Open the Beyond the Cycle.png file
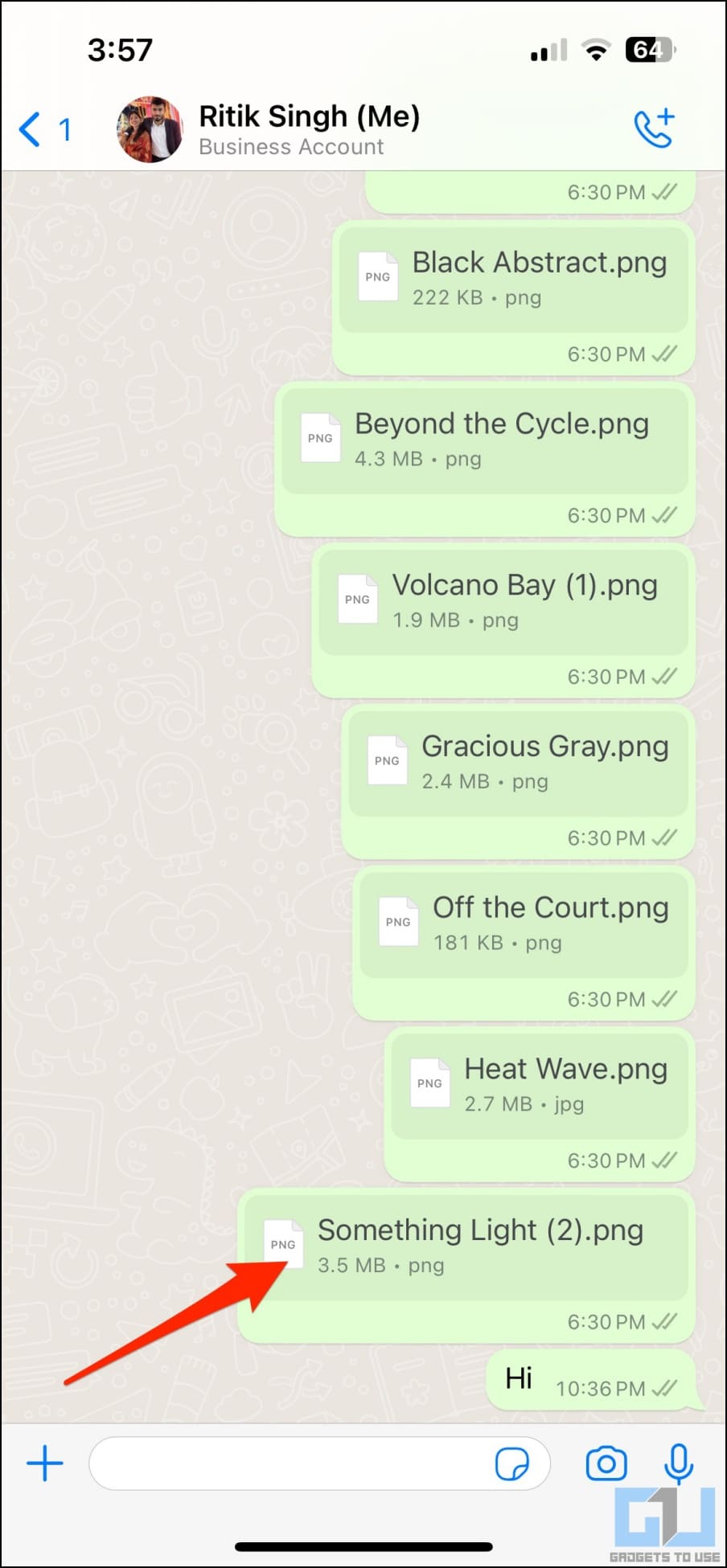 pyautogui.click(x=485, y=439)
